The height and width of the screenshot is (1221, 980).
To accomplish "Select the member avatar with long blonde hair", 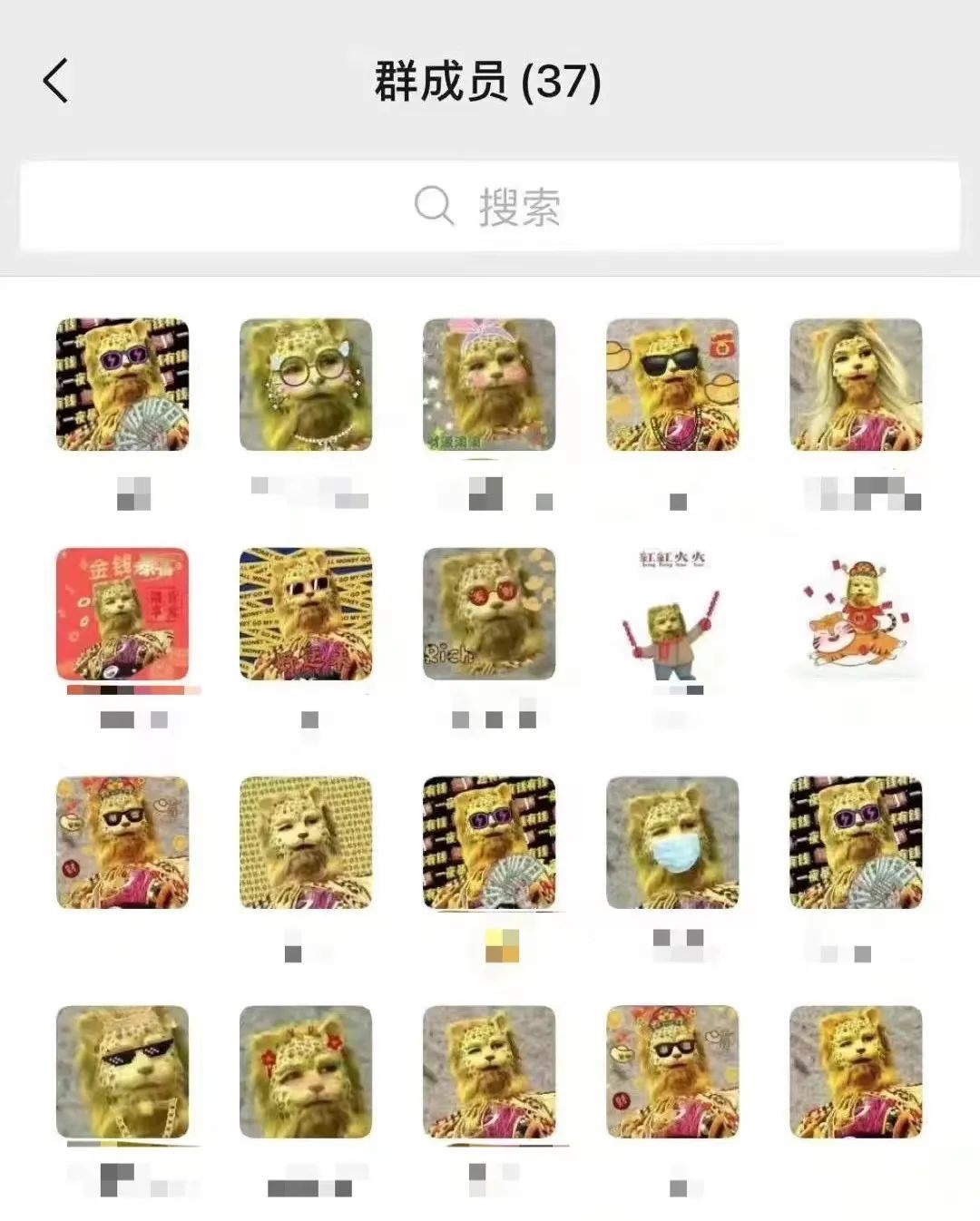I will point(856,385).
